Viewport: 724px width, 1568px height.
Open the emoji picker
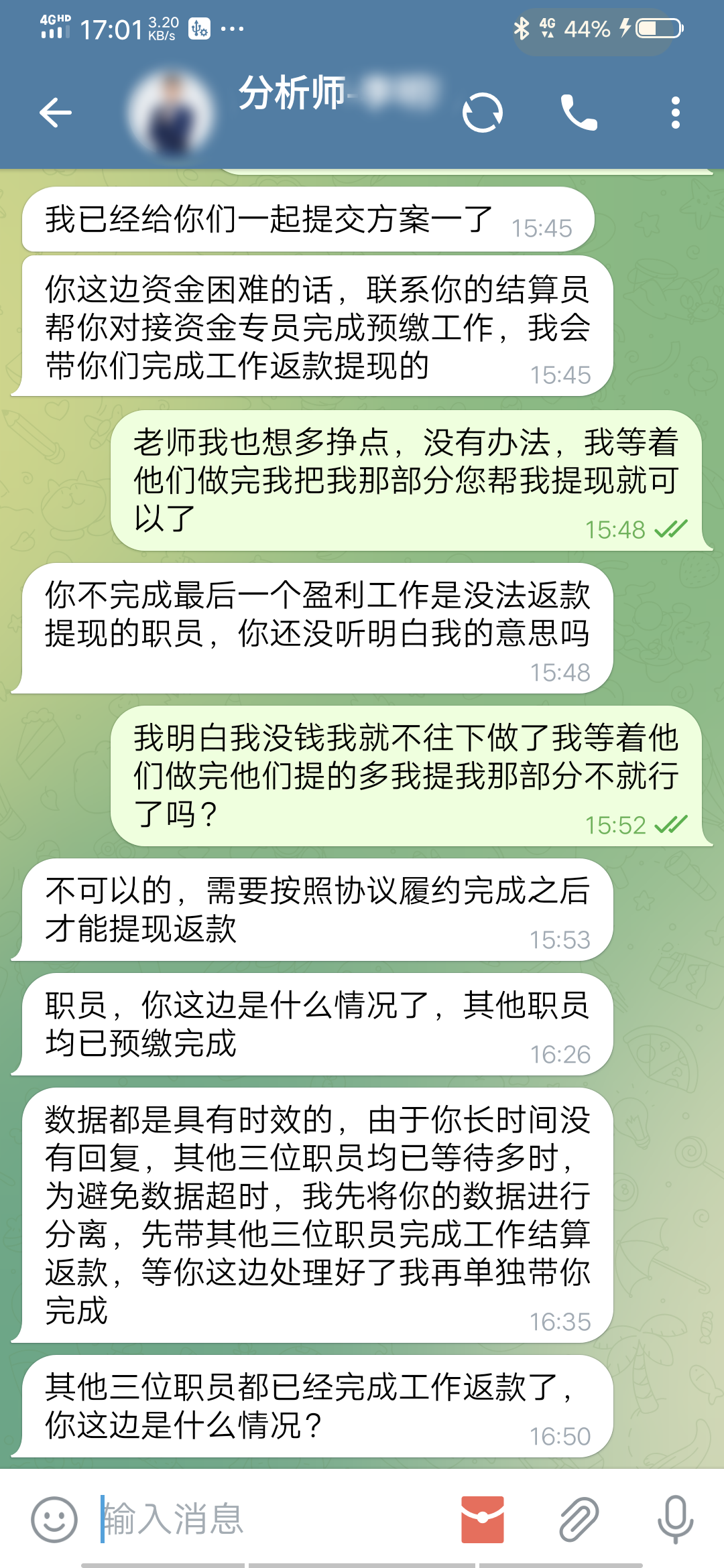point(54,1519)
